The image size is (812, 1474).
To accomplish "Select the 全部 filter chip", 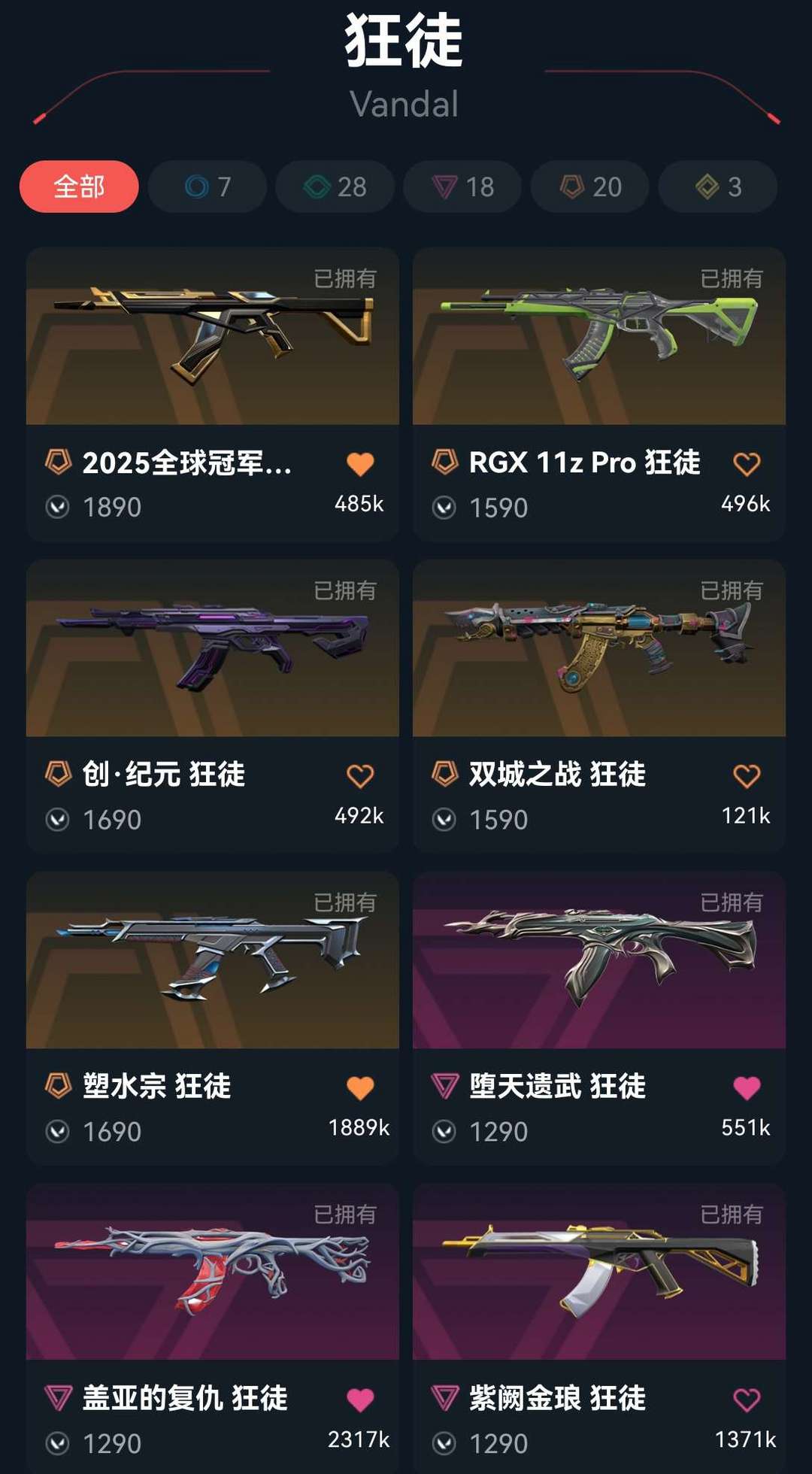I will tap(79, 187).
